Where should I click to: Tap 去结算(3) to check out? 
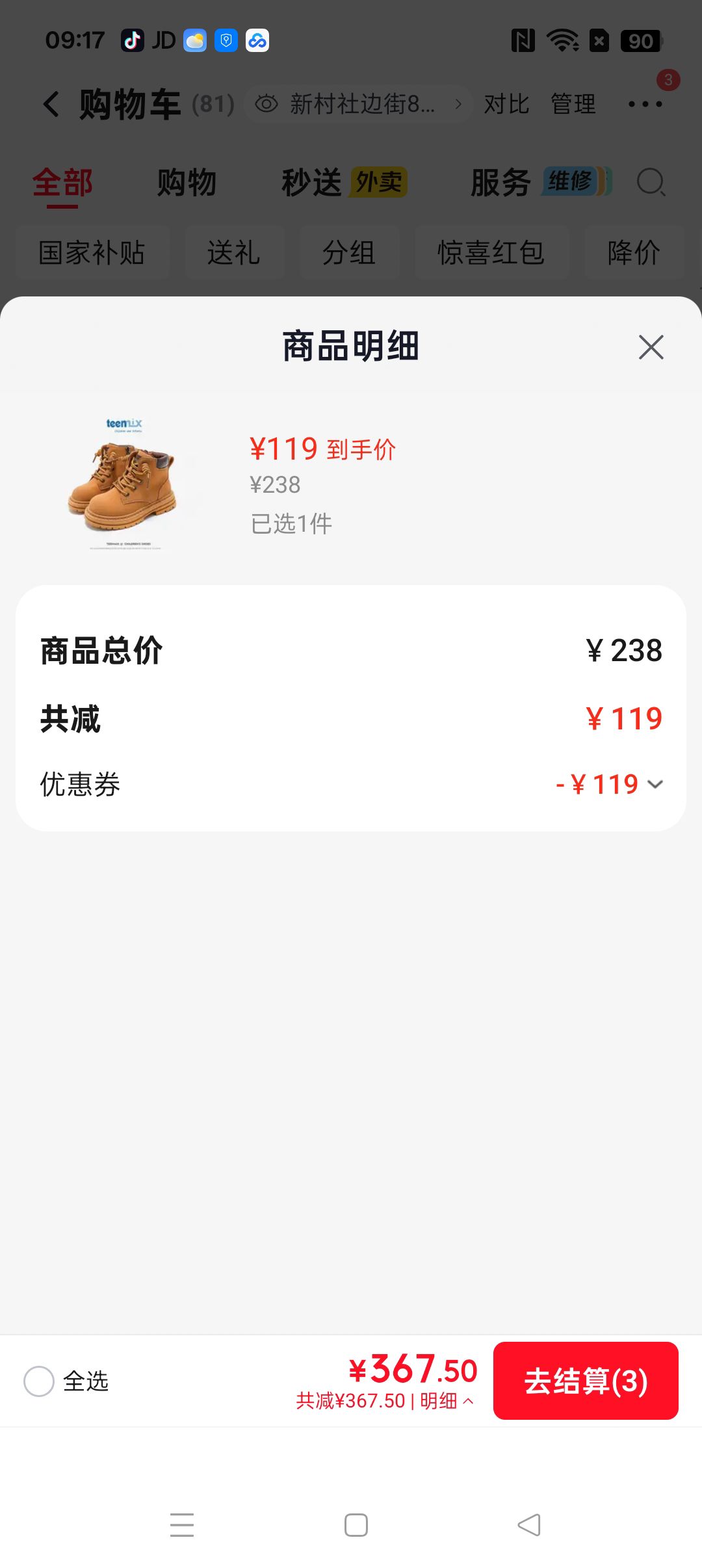pyautogui.click(x=586, y=1380)
